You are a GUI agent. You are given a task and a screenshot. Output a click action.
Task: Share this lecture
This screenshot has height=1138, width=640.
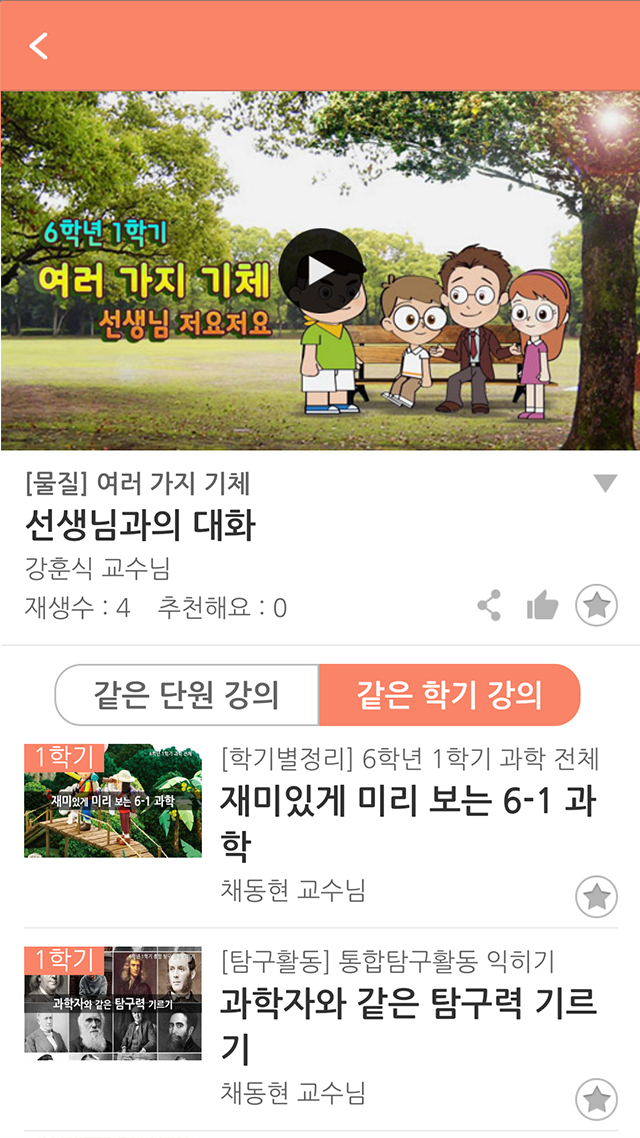pos(489,605)
